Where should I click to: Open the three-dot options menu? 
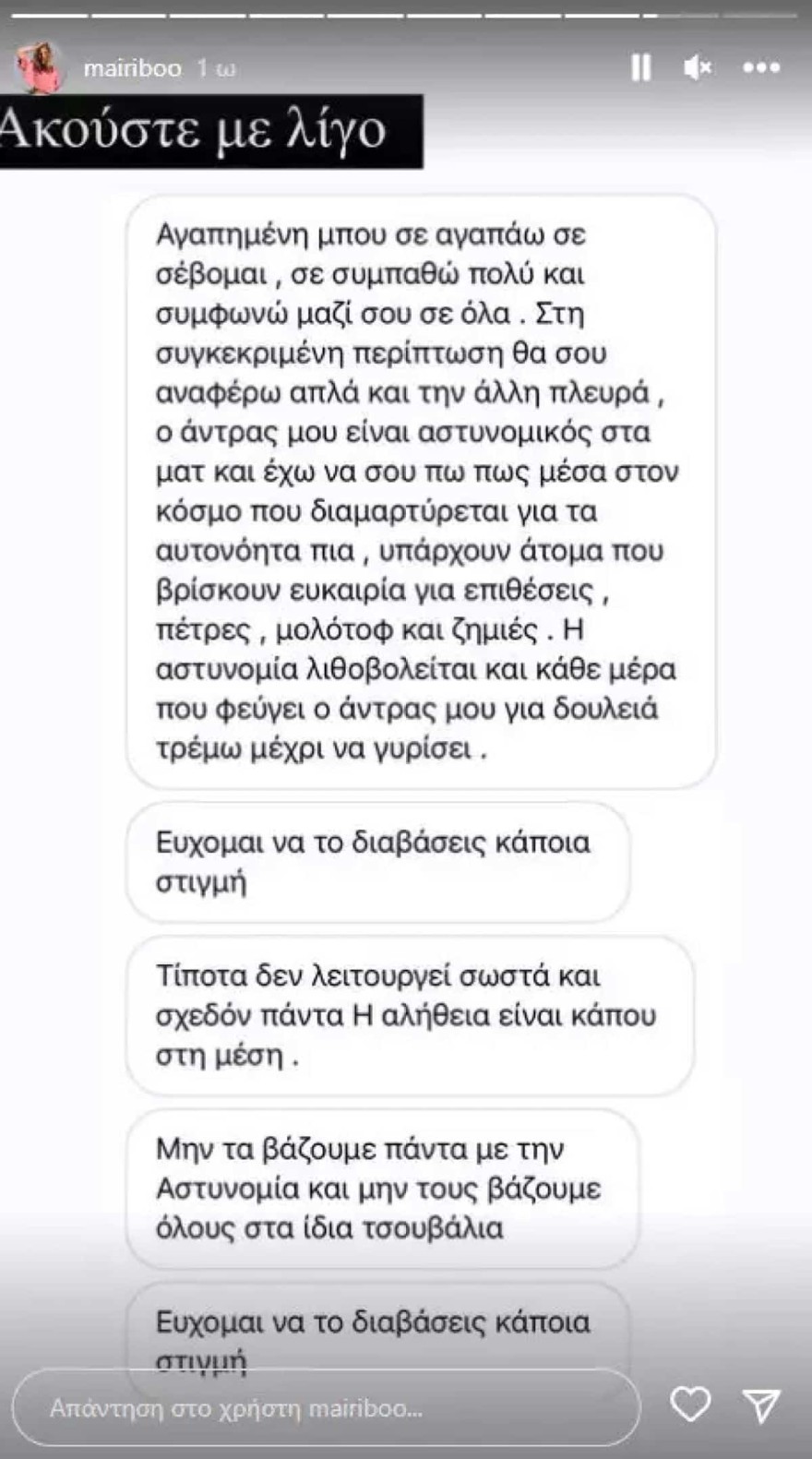761,67
